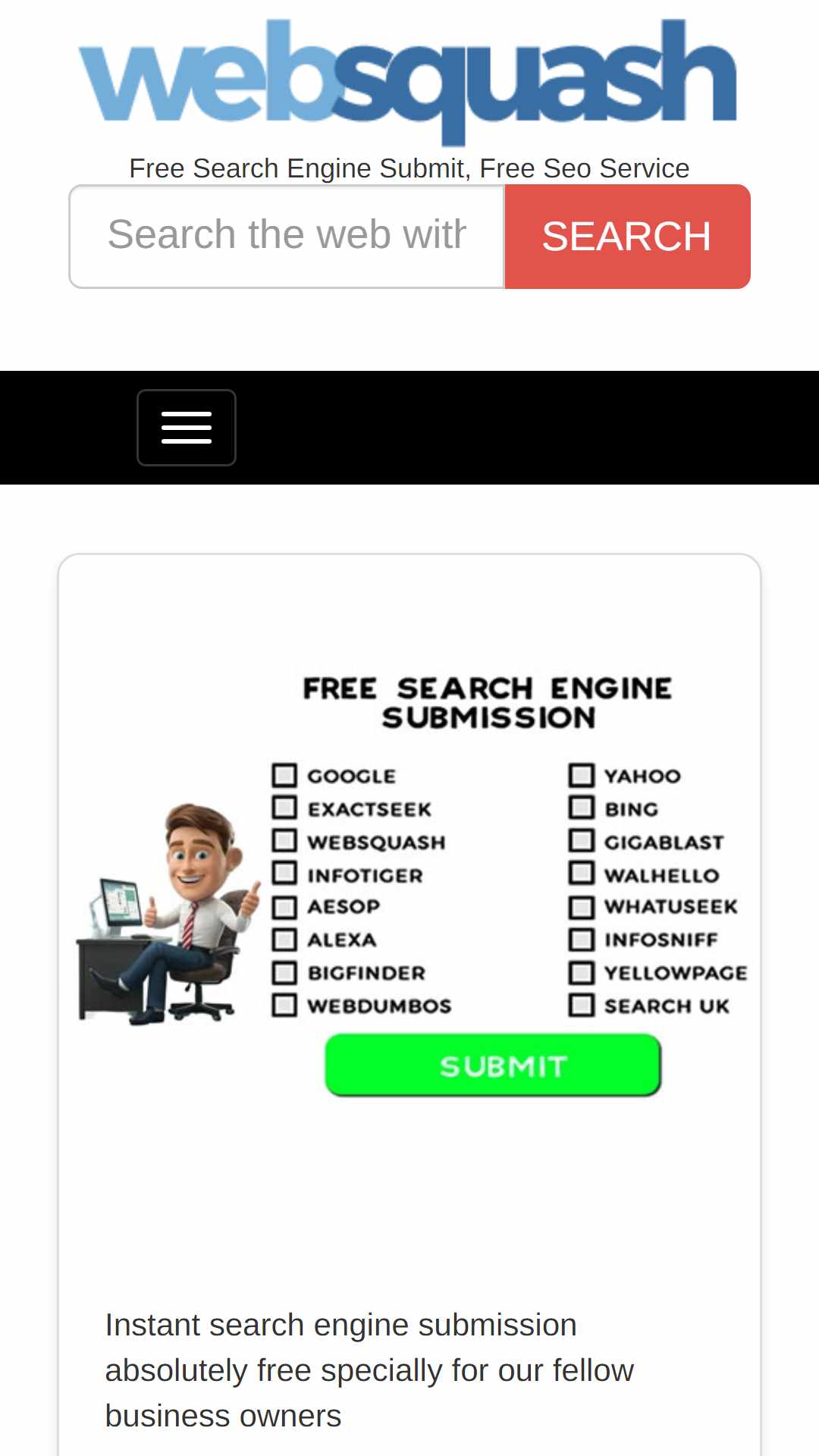Image resolution: width=819 pixels, height=1456 pixels.
Task: Tap the websquash logo
Action: [408, 82]
